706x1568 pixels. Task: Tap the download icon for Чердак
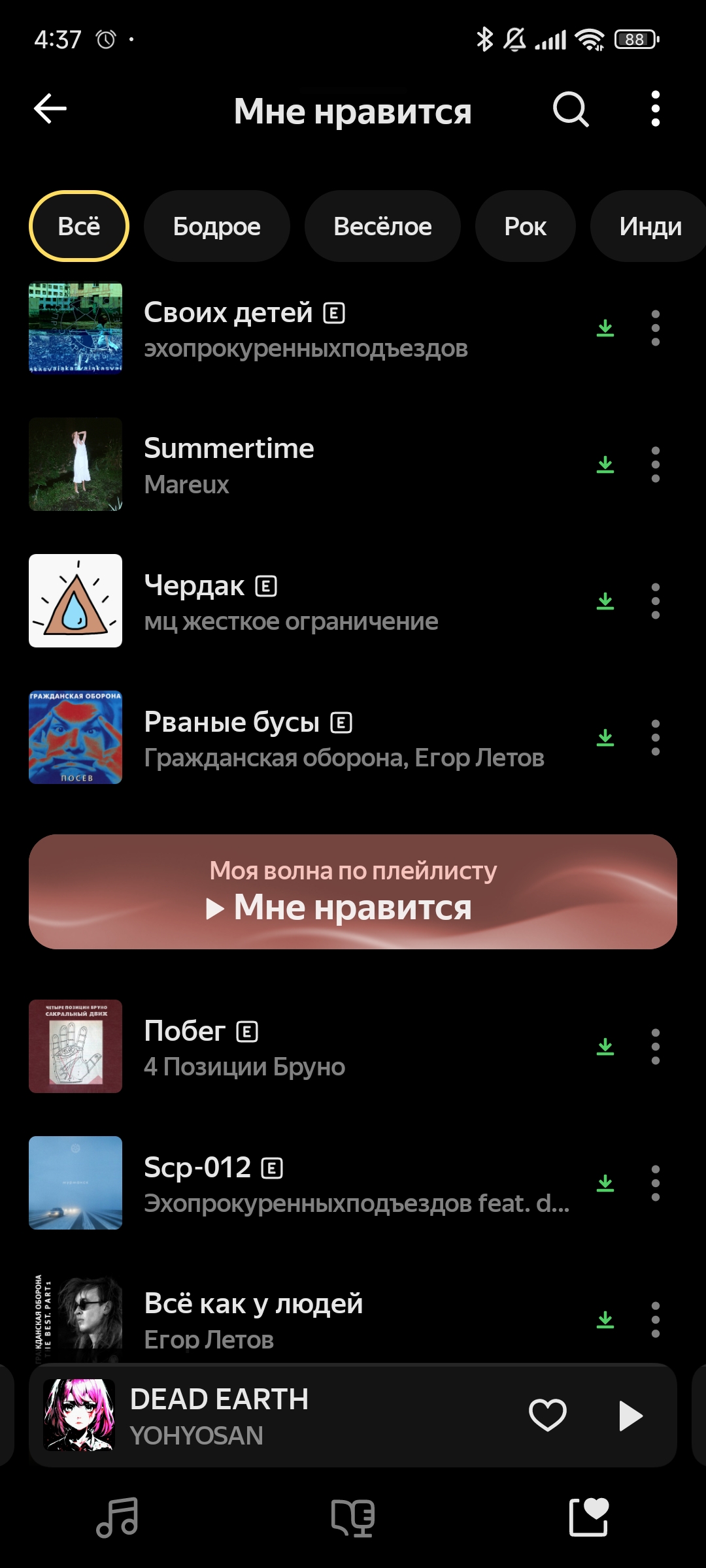605,601
